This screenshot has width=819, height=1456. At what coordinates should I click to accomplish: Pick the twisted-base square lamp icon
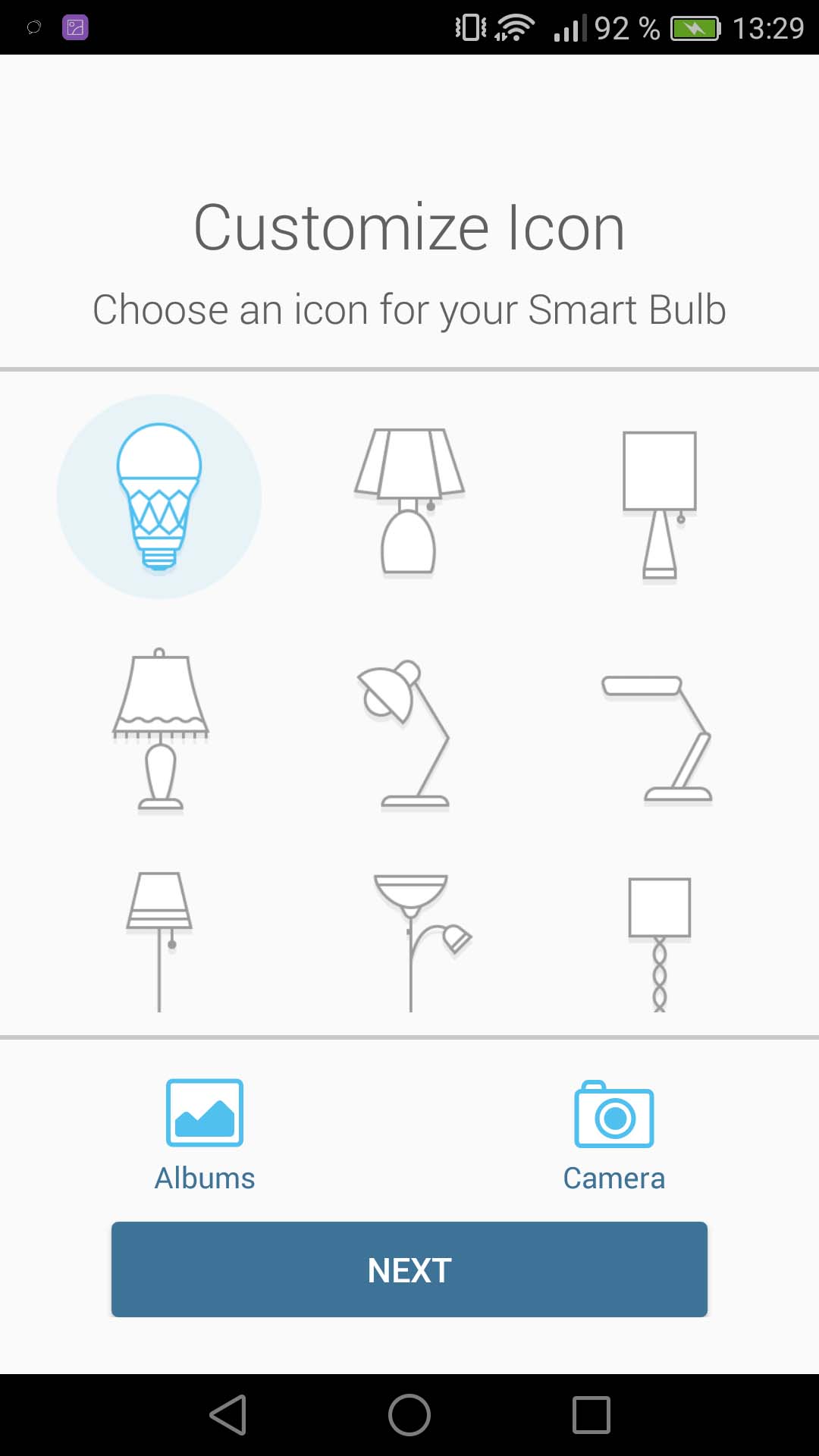[659, 943]
